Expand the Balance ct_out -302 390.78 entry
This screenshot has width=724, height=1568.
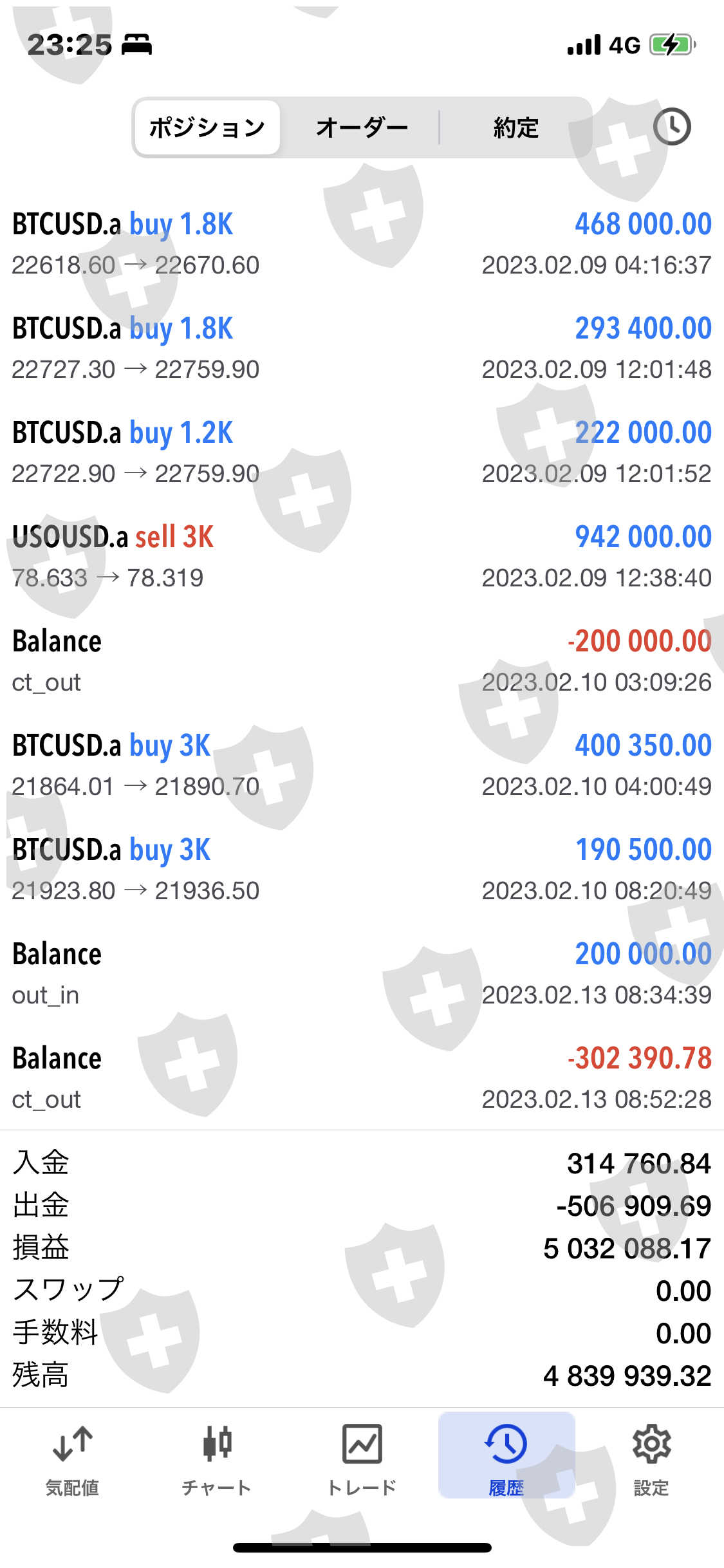pos(362,1078)
